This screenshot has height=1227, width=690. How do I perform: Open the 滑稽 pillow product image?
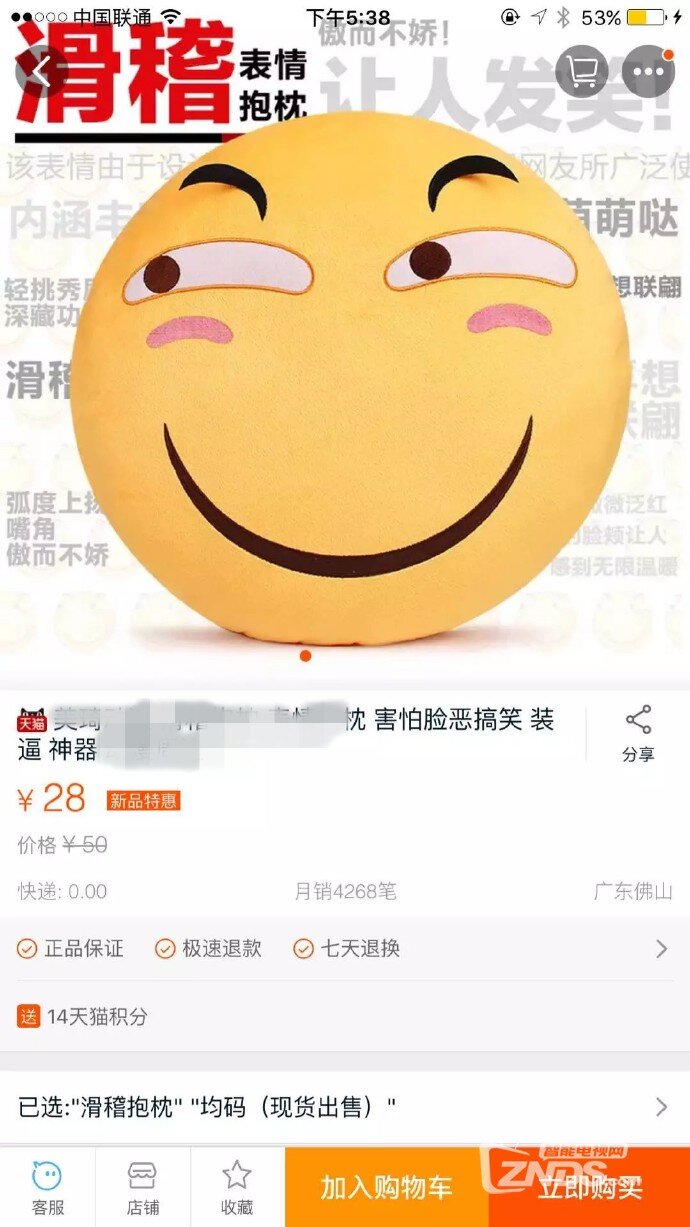[345, 380]
